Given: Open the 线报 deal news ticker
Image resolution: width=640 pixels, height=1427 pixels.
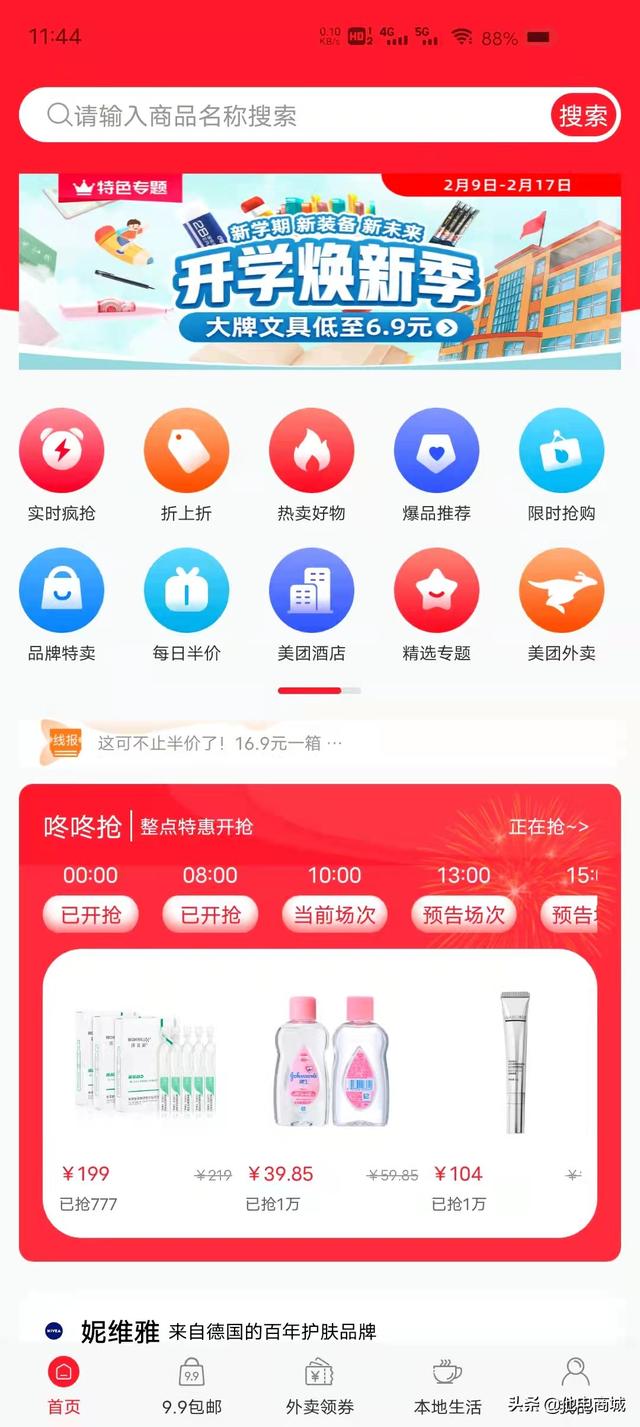Looking at the screenshot, I should pyautogui.click(x=320, y=743).
